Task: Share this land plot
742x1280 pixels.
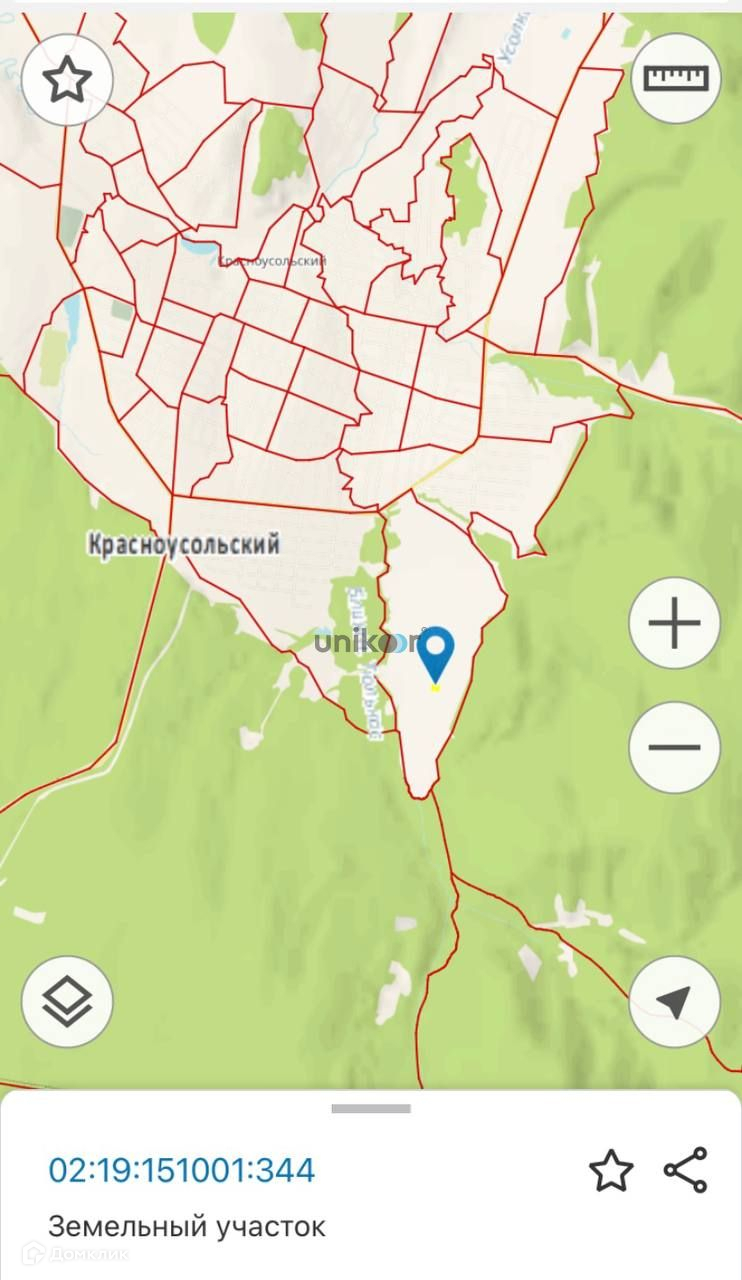Action: (686, 1170)
